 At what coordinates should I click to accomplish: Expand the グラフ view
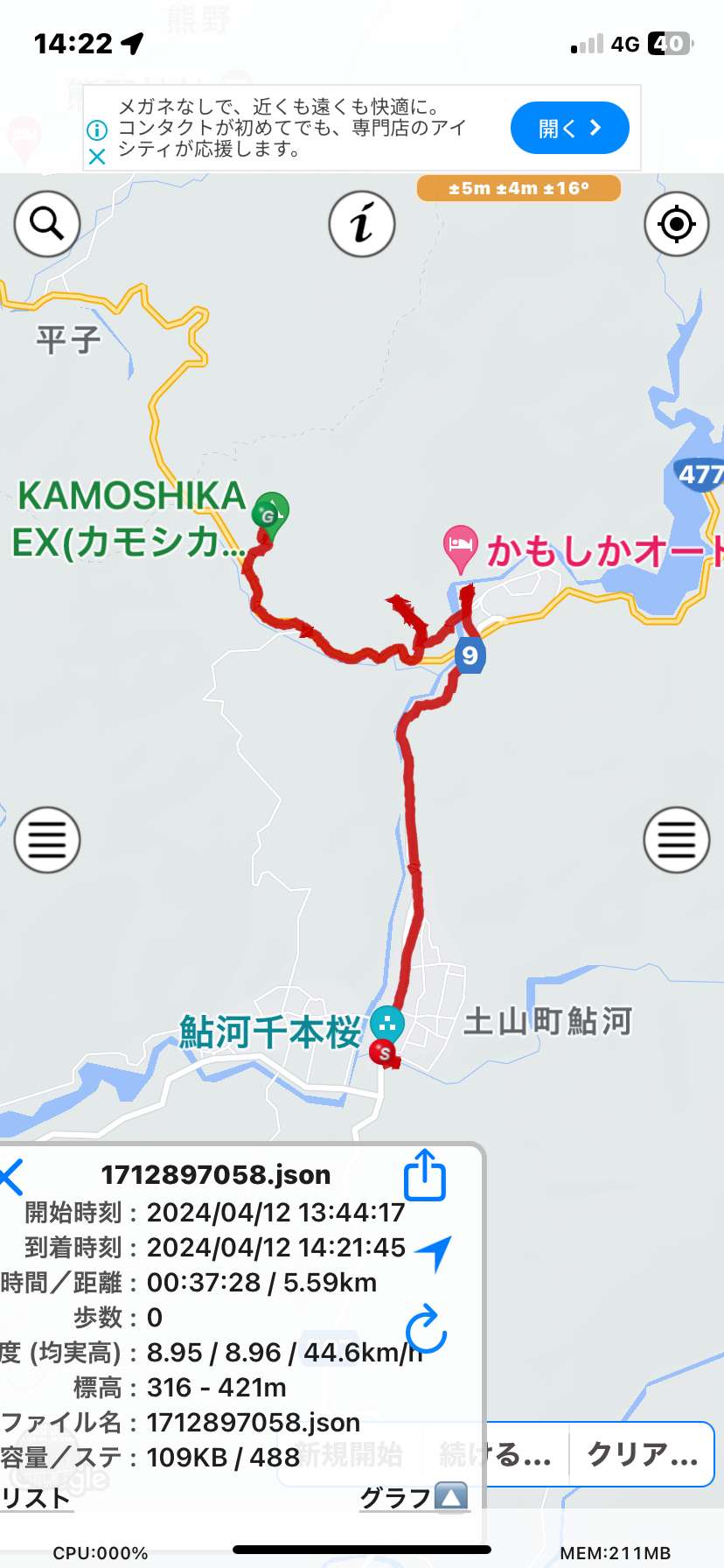pos(414,1498)
